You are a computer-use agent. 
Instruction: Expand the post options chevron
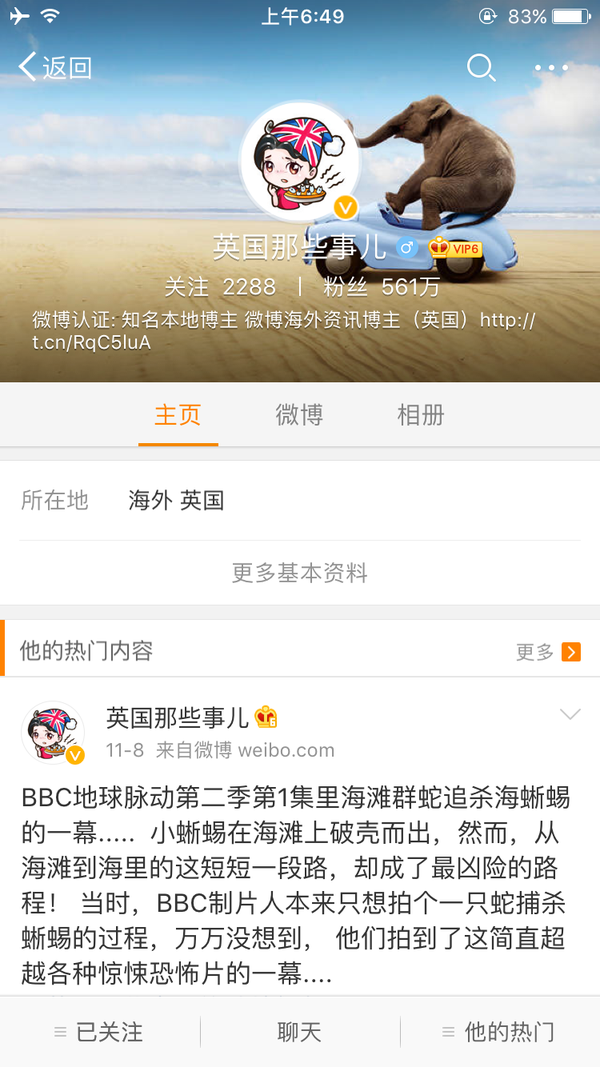point(570,714)
